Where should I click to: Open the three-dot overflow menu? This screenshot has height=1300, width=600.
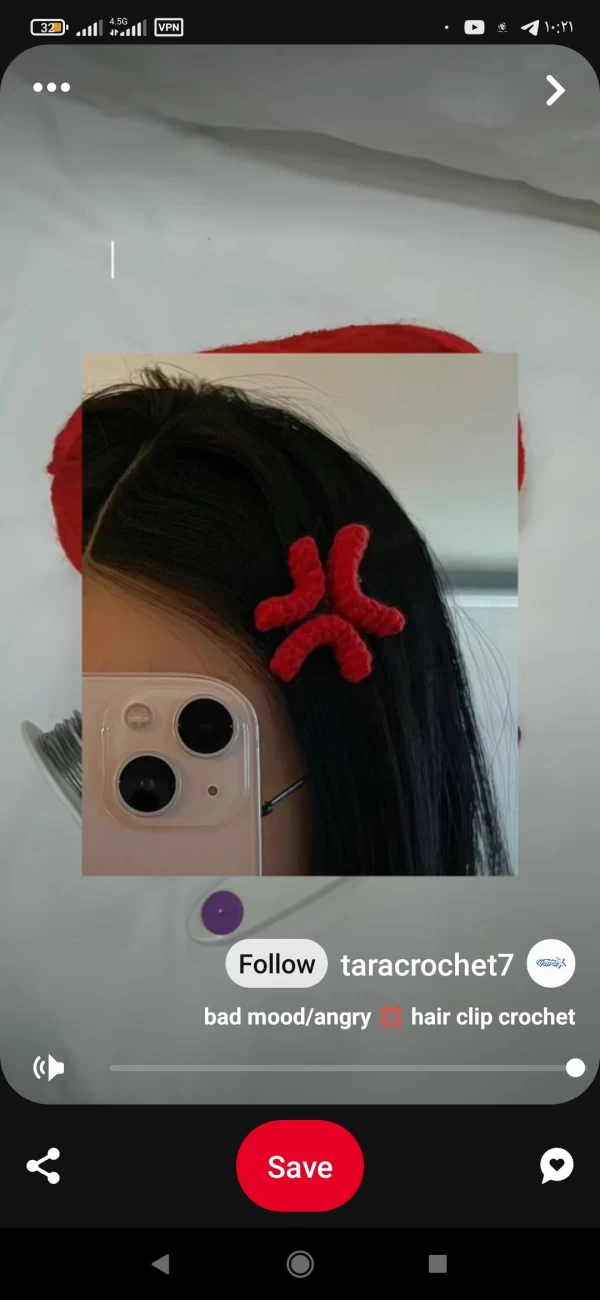click(51, 87)
